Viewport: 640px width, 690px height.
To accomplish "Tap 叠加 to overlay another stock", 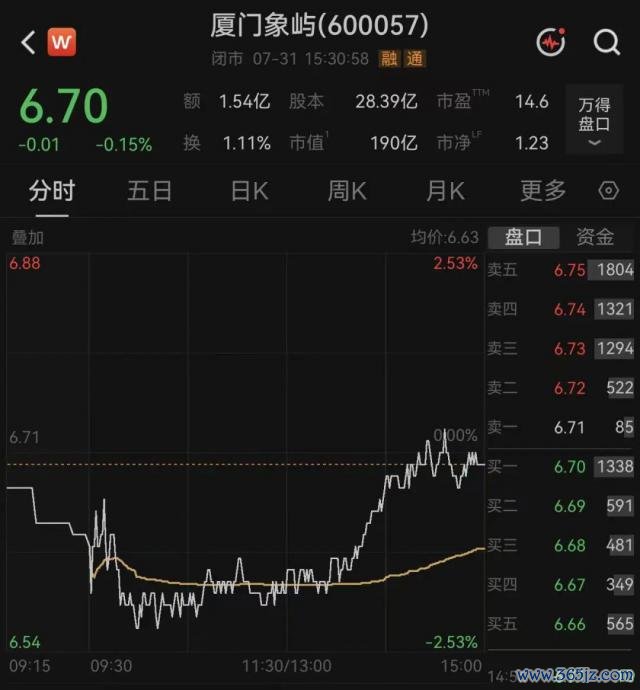I will point(27,238).
